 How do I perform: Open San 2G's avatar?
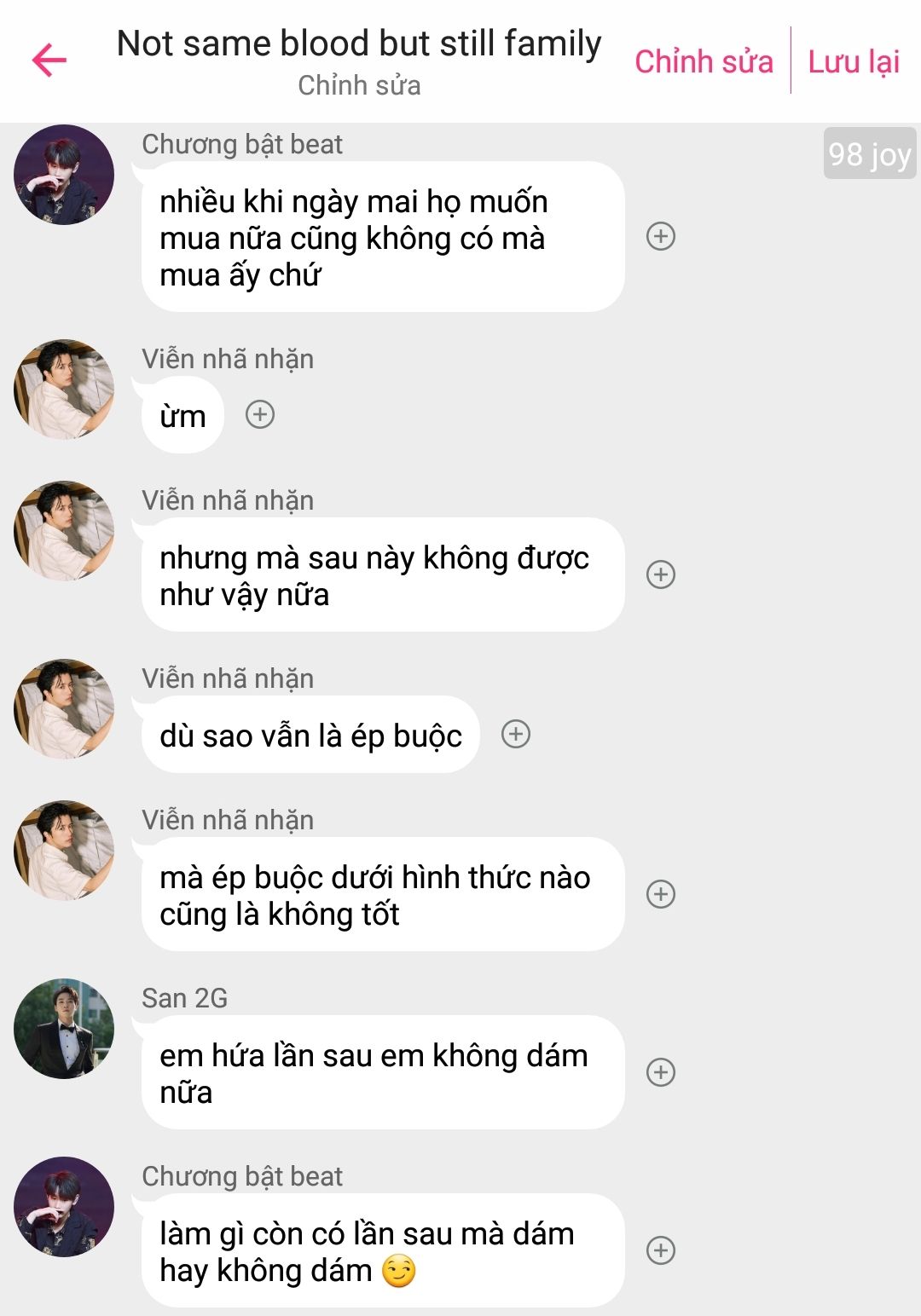[x=64, y=1029]
